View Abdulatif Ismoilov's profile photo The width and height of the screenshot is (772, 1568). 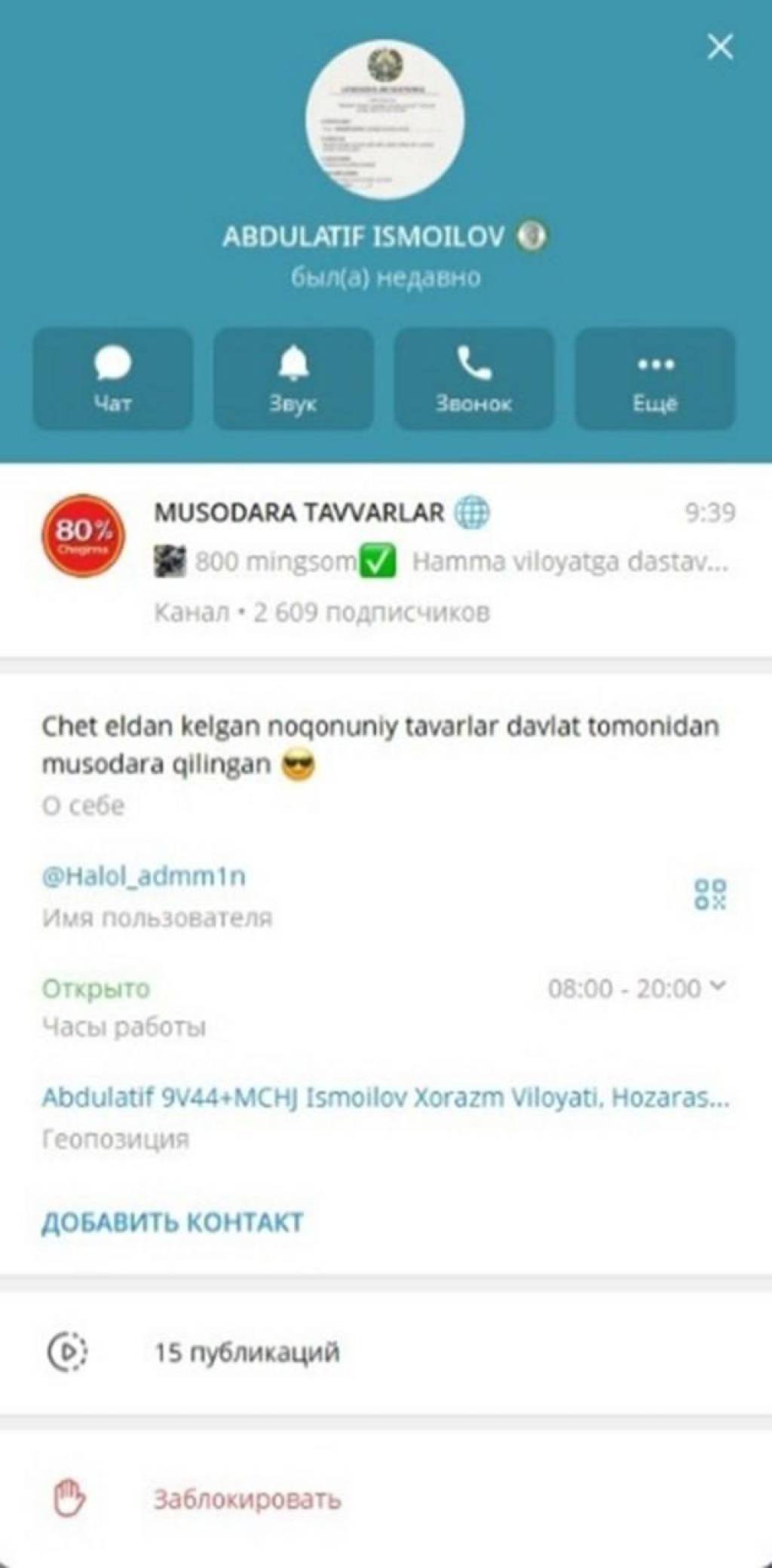pyautogui.click(x=385, y=121)
